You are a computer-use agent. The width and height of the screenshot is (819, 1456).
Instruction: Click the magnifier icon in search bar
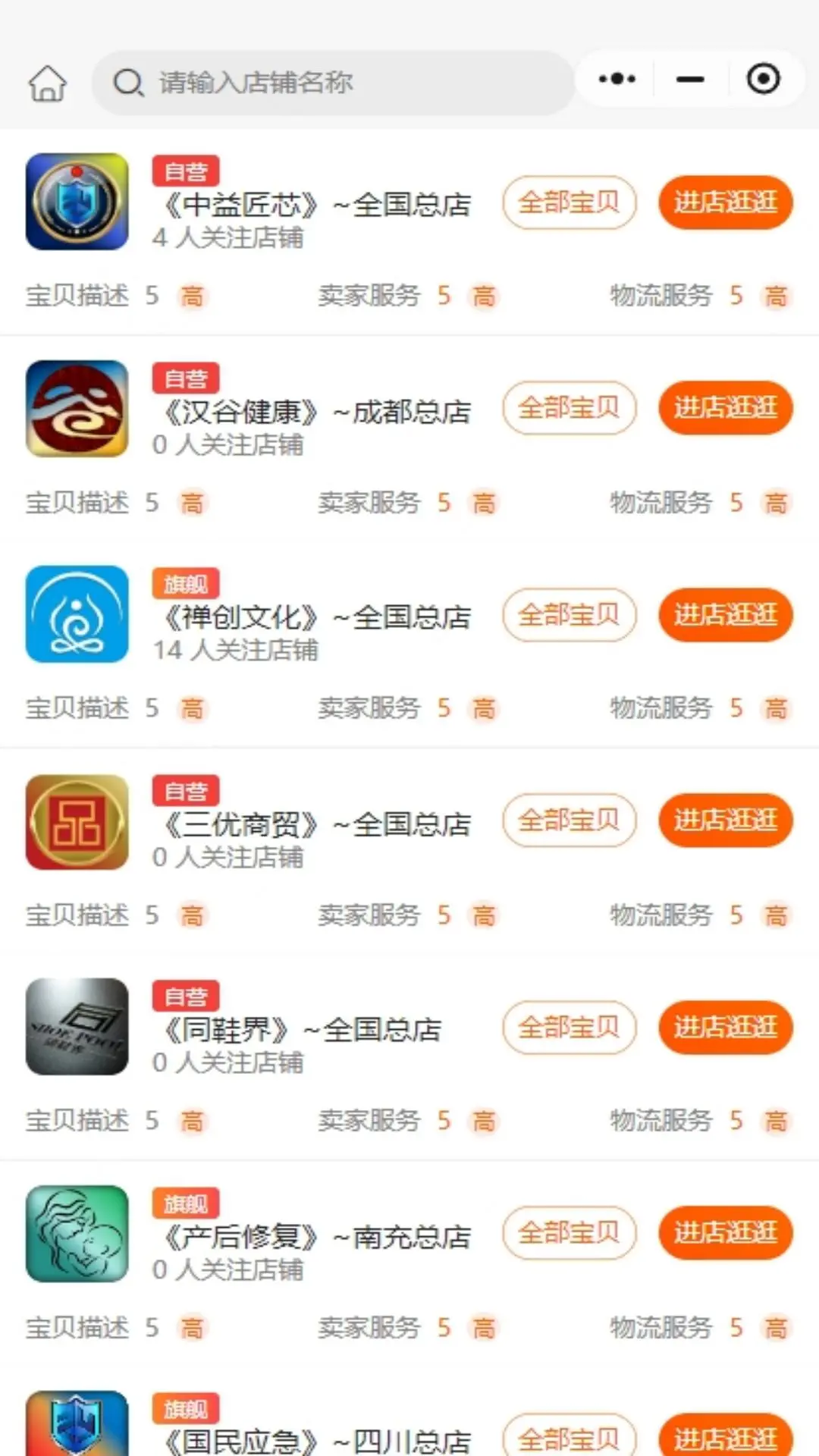click(129, 83)
